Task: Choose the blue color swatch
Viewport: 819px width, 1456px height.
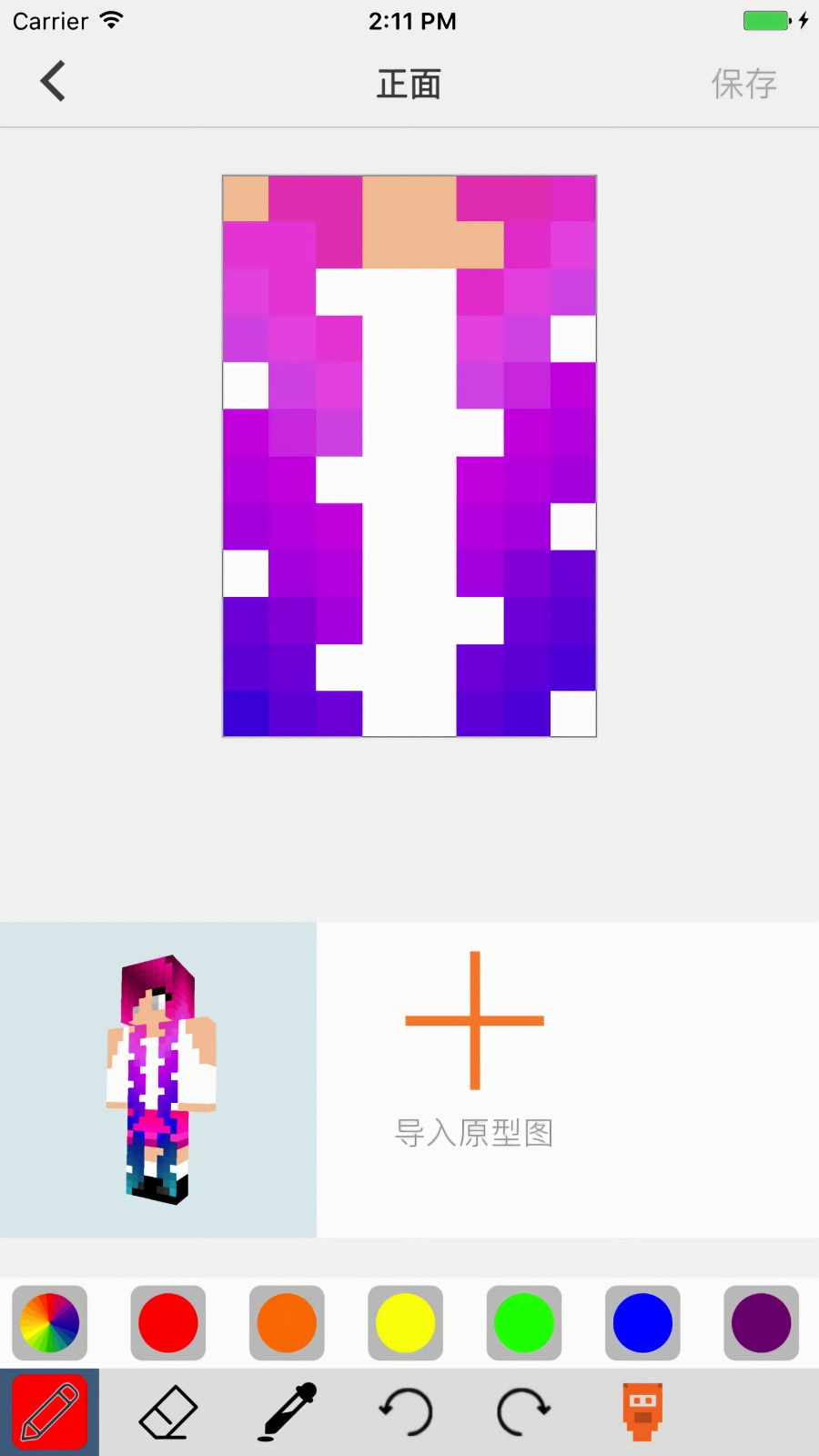Action: pyautogui.click(x=642, y=1322)
